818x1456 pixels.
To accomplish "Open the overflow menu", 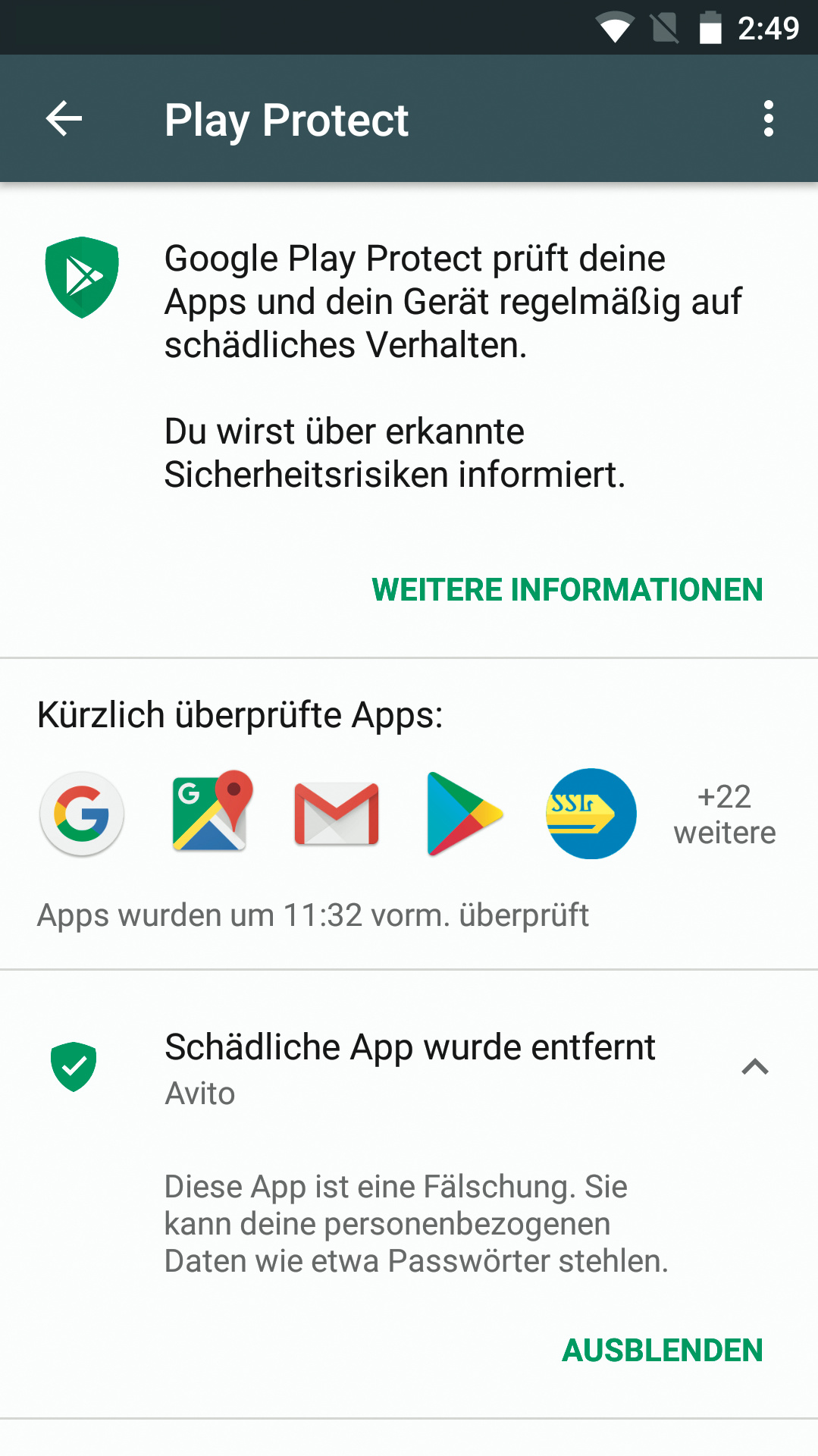I will tap(768, 119).
